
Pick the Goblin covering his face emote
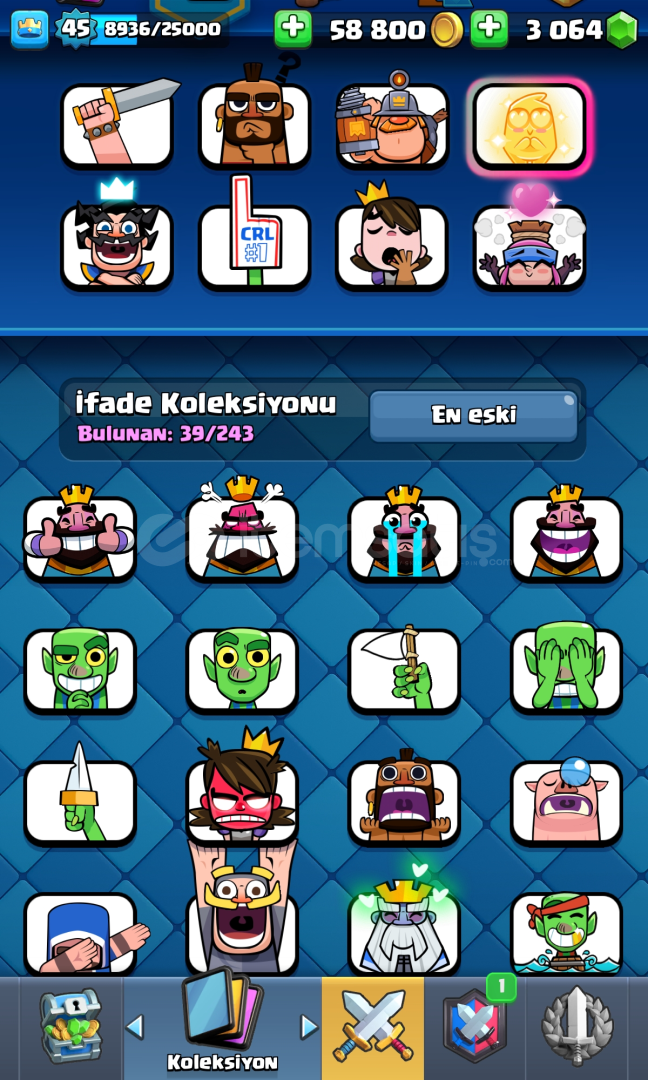coord(566,669)
